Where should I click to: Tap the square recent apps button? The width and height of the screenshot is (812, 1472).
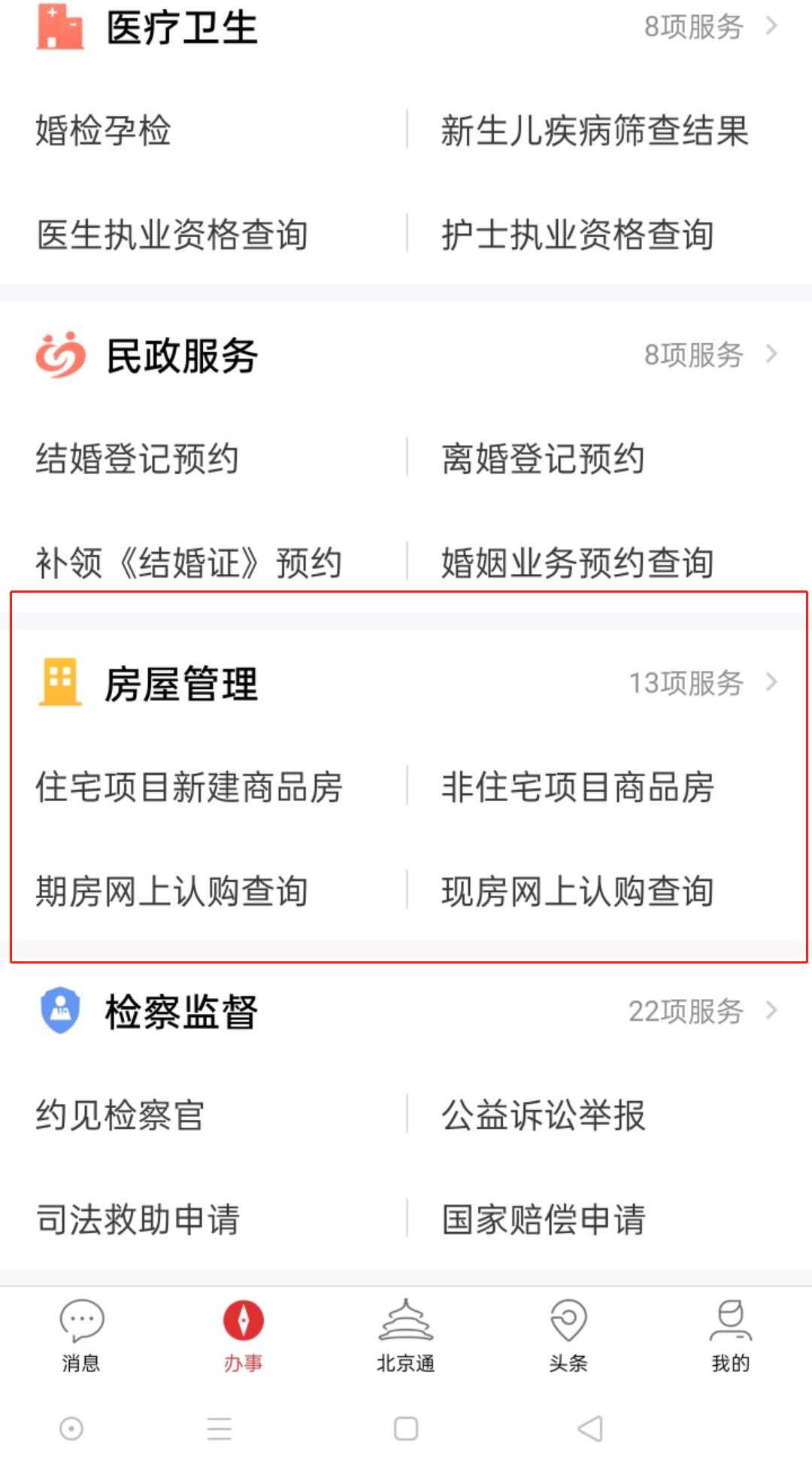[406, 1428]
